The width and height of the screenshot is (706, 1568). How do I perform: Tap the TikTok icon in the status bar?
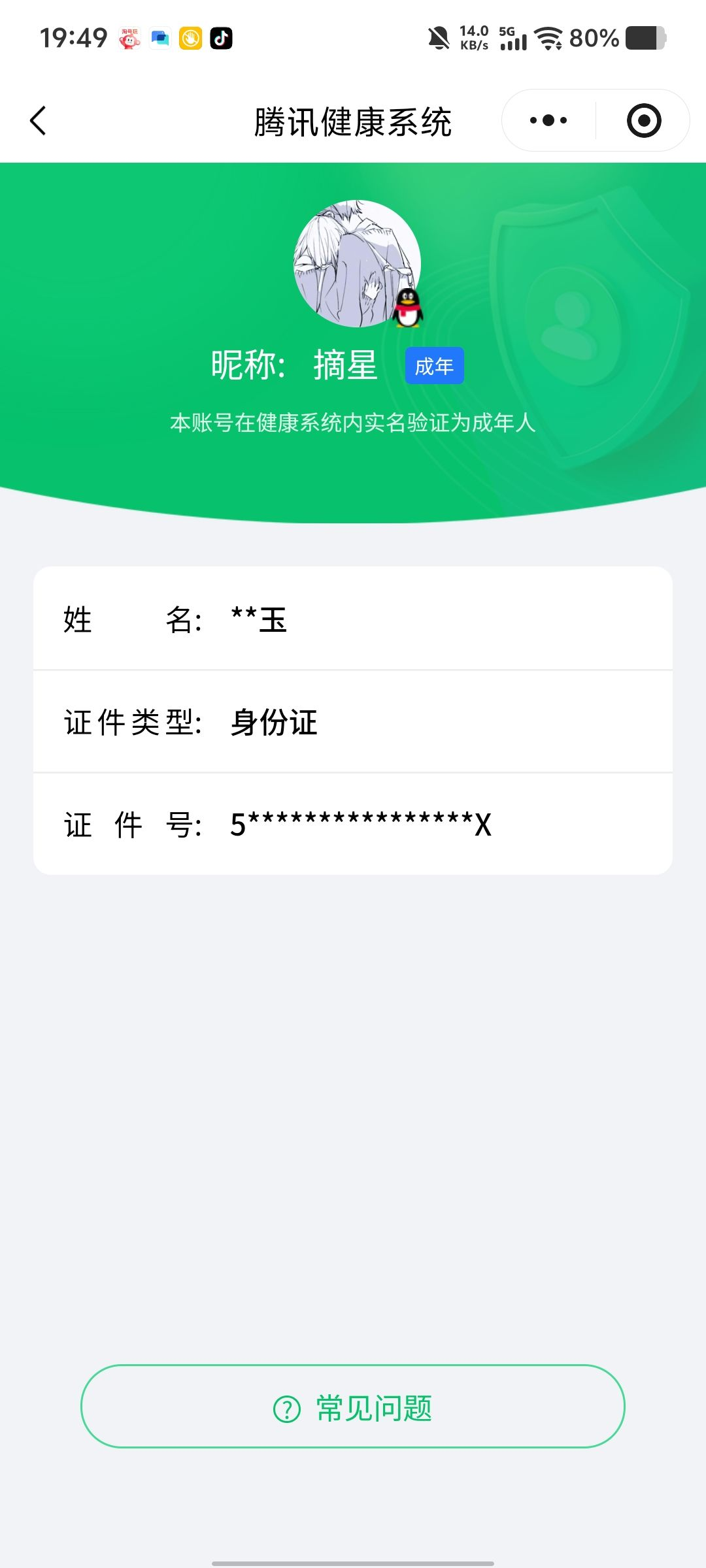click(222, 39)
